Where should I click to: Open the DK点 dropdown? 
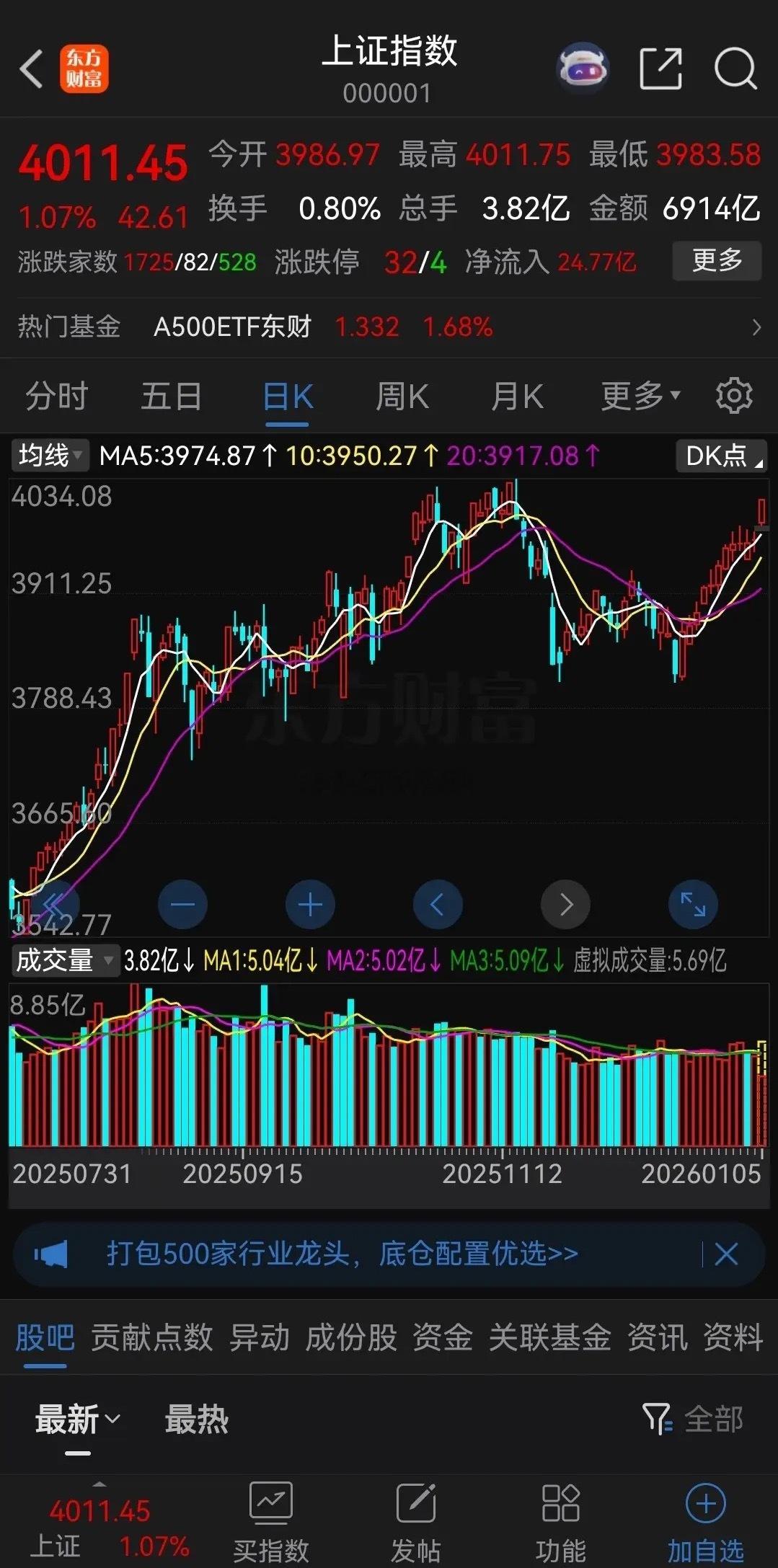click(x=721, y=456)
